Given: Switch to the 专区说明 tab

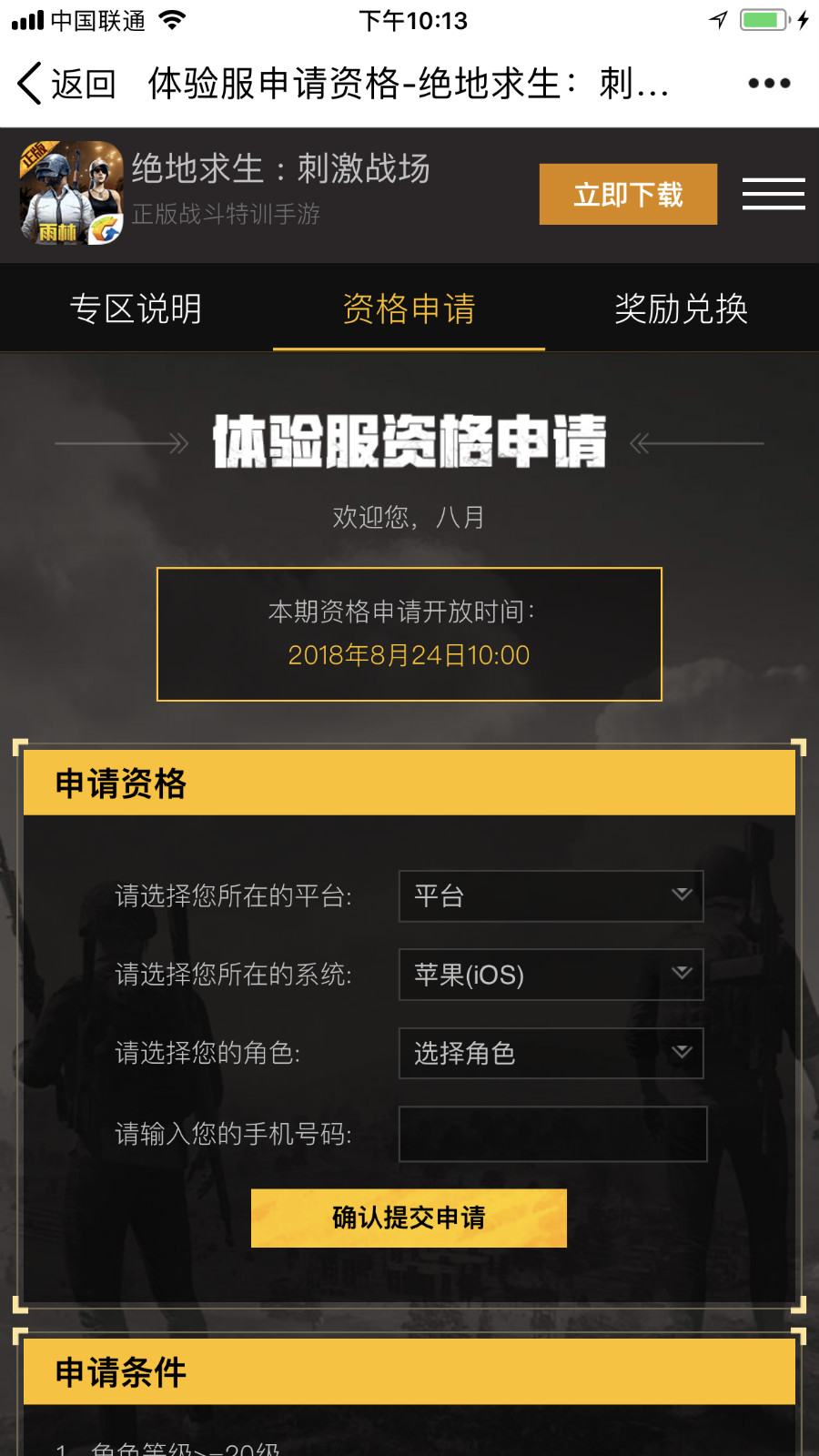Looking at the screenshot, I should [136, 309].
